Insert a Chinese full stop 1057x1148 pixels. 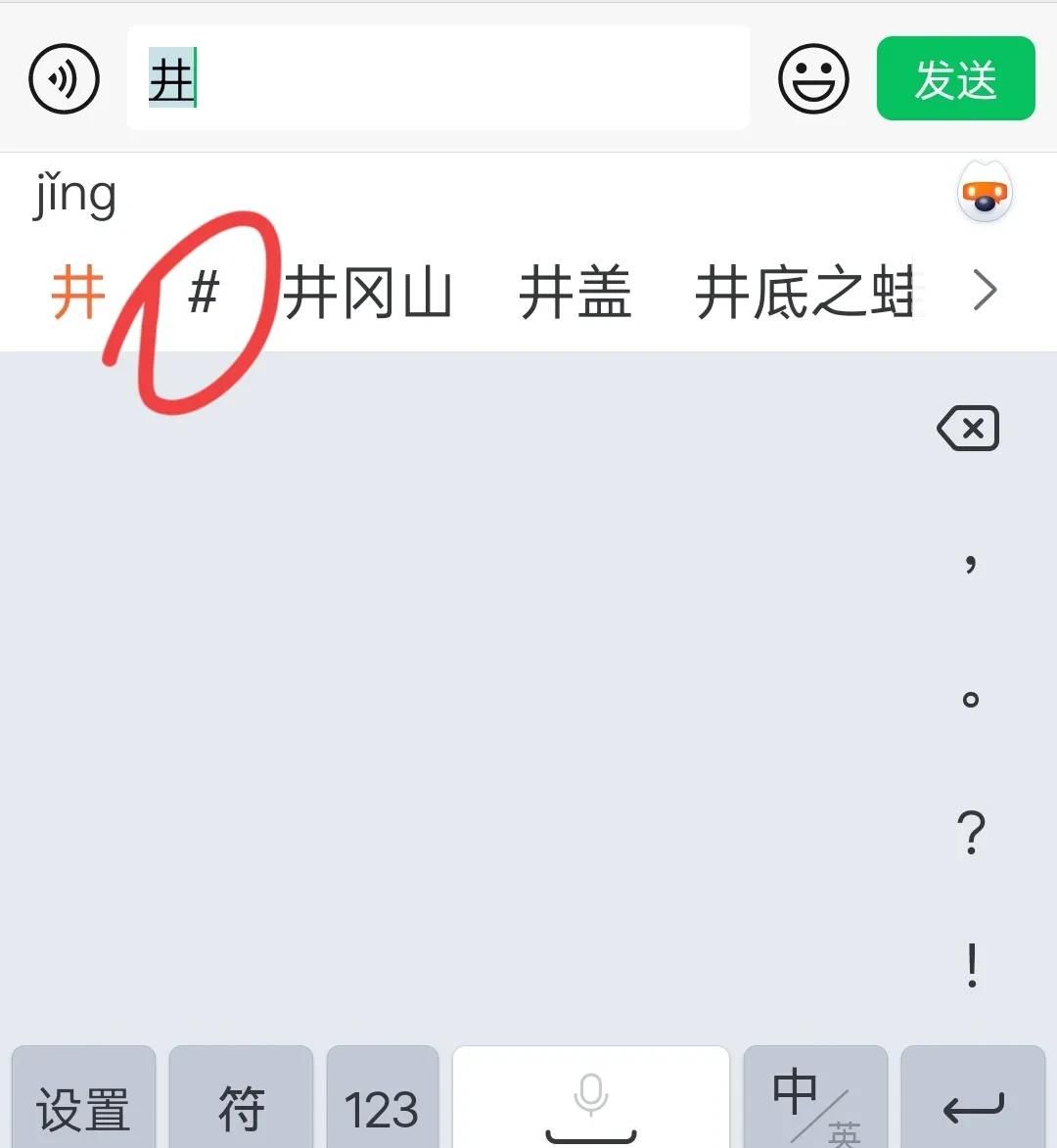[x=970, y=699]
